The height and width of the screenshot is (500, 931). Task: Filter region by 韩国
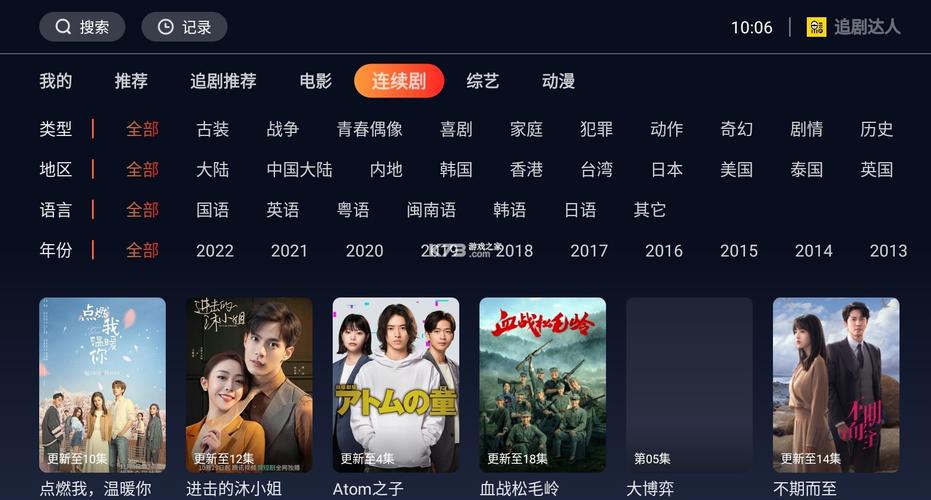456,170
